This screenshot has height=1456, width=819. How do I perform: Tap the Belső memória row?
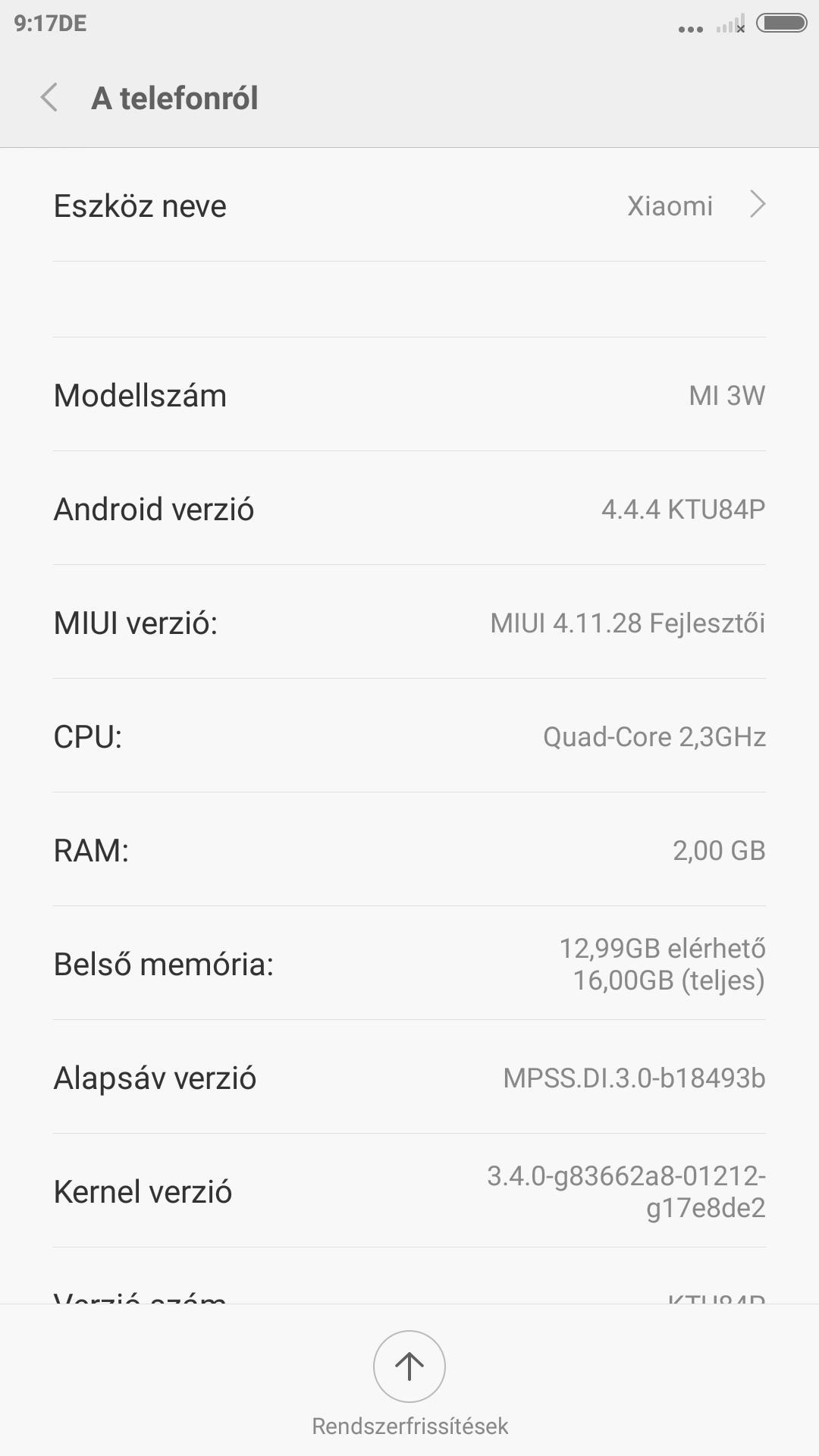(409, 964)
